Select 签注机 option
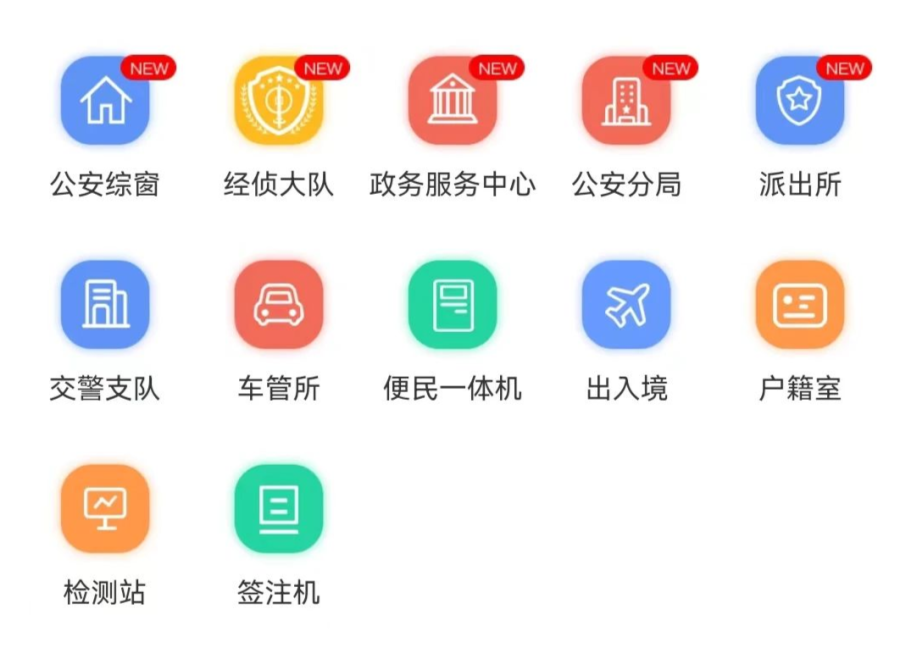 click(x=279, y=508)
